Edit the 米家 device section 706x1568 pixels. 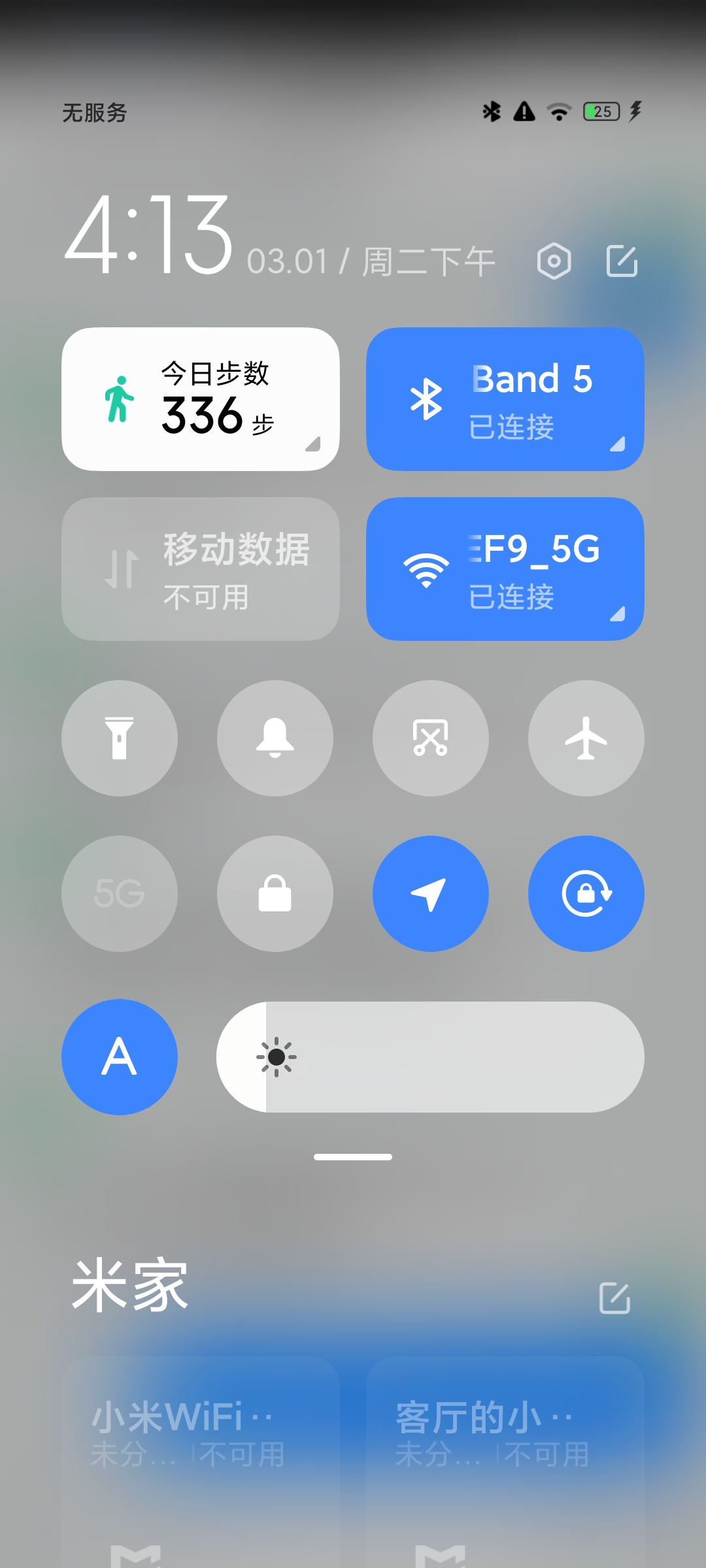pos(614,1298)
